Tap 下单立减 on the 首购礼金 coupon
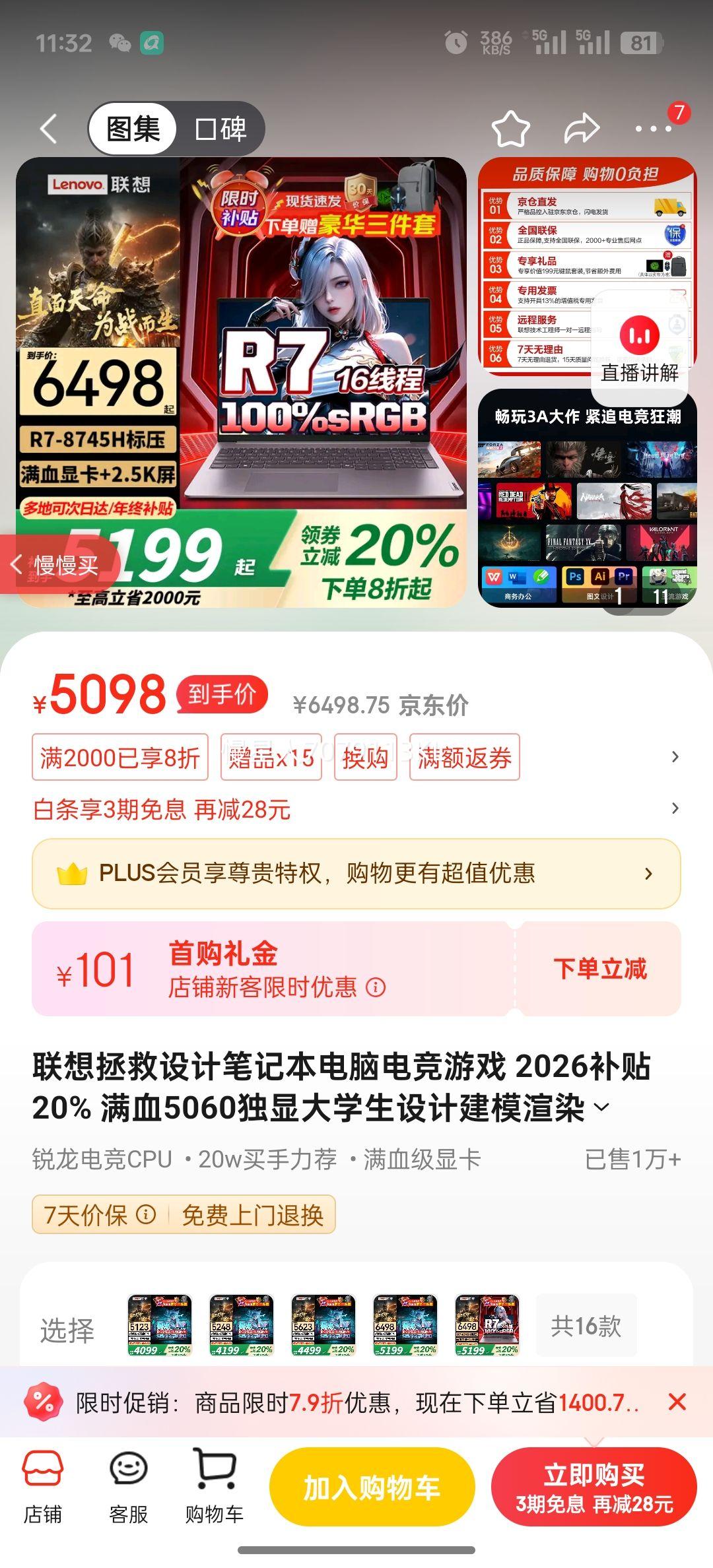The width and height of the screenshot is (713, 1568). pos(601,968)
